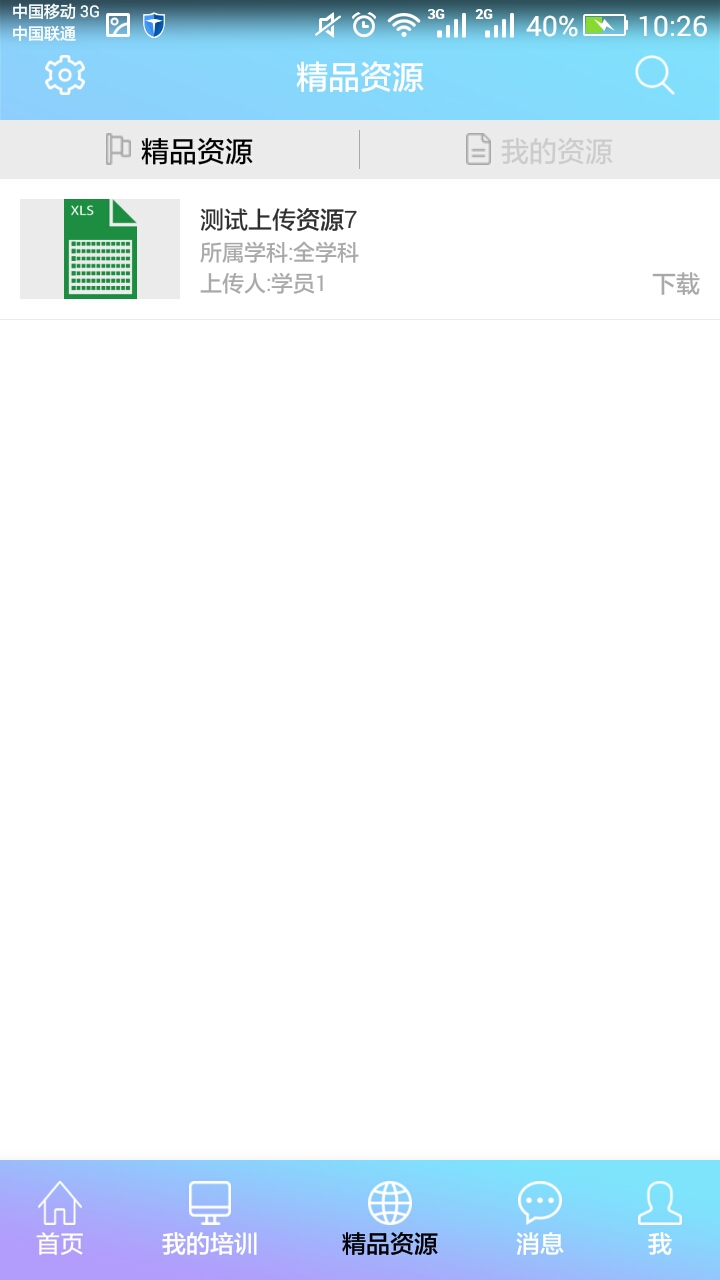The height and width of the screenshot is (1280, 720).
Task: Click the document icon beside 我的资源 tab
Action: [477, 148]
